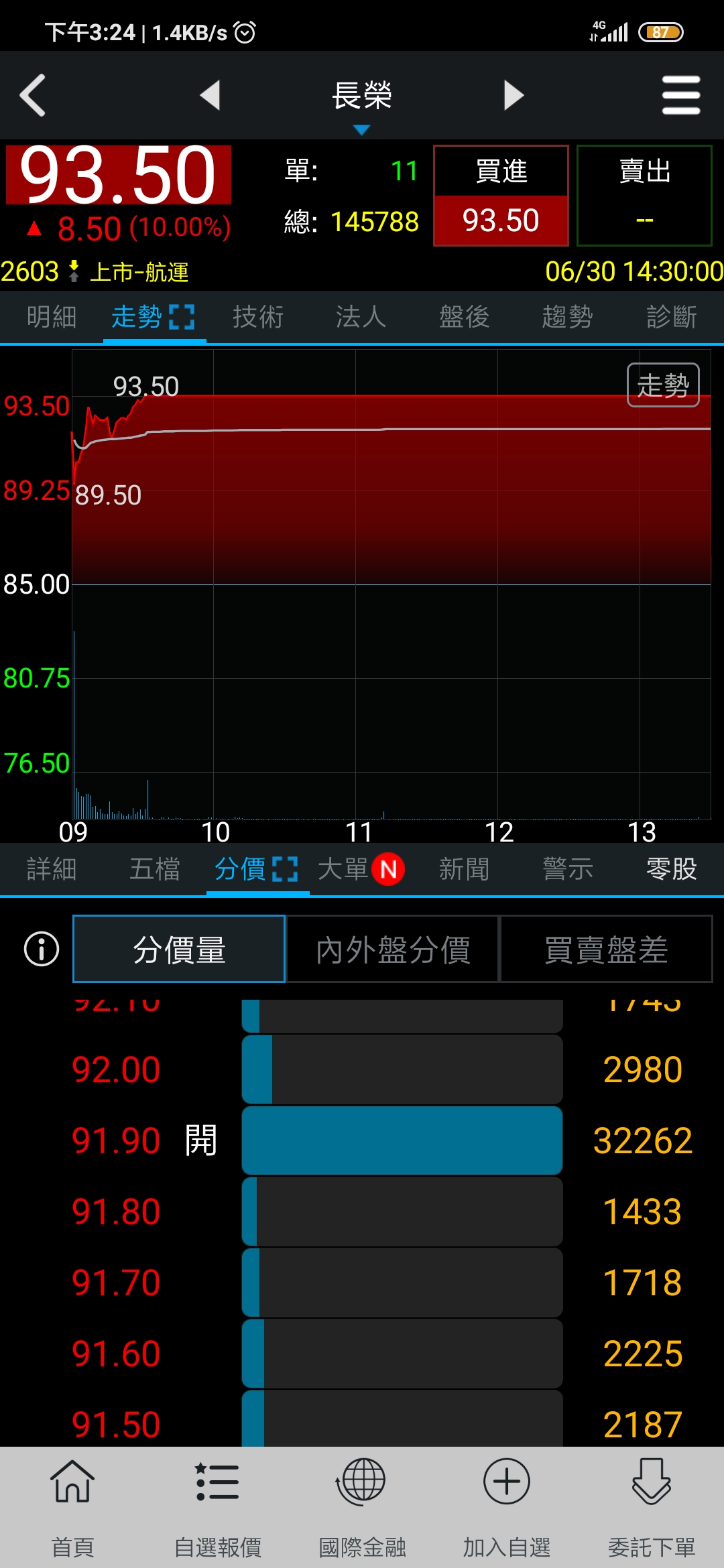724x1568 pixels.
Task: Open the 零股 tab
Action: click(671, 869)
